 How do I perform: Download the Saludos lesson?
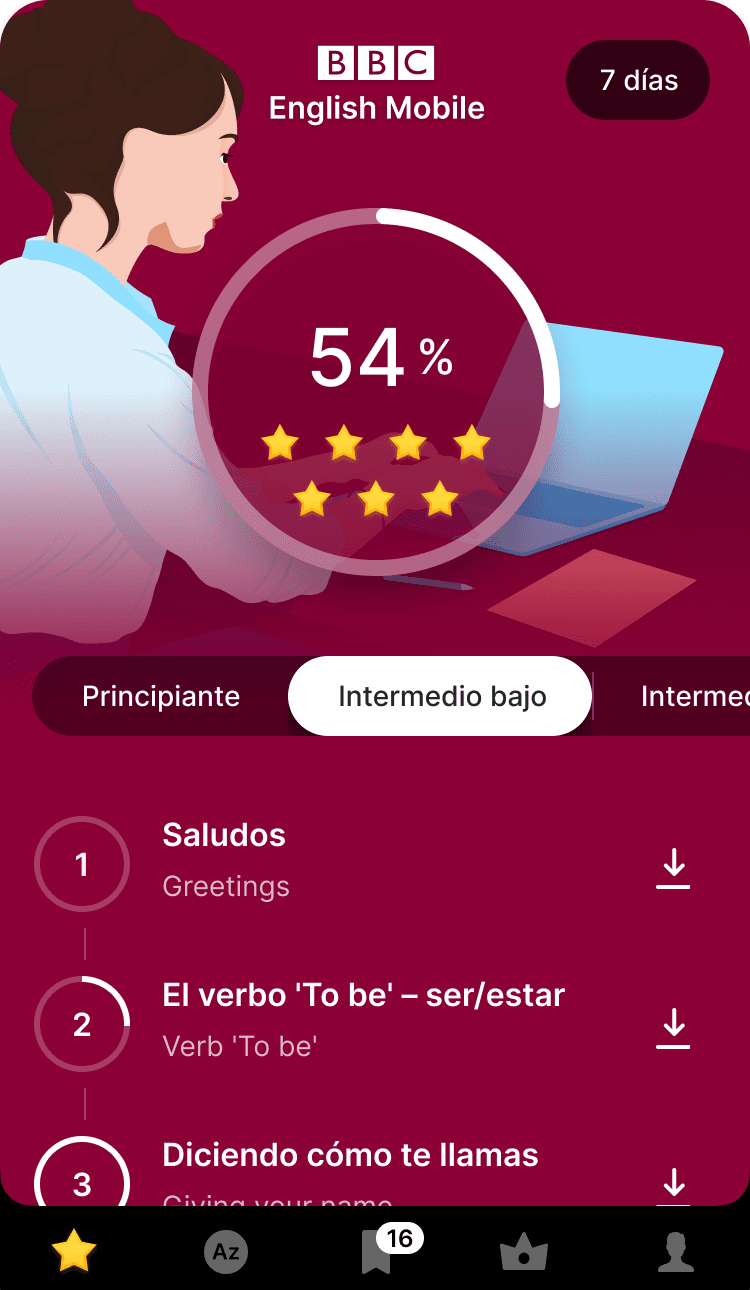point(673,866)
